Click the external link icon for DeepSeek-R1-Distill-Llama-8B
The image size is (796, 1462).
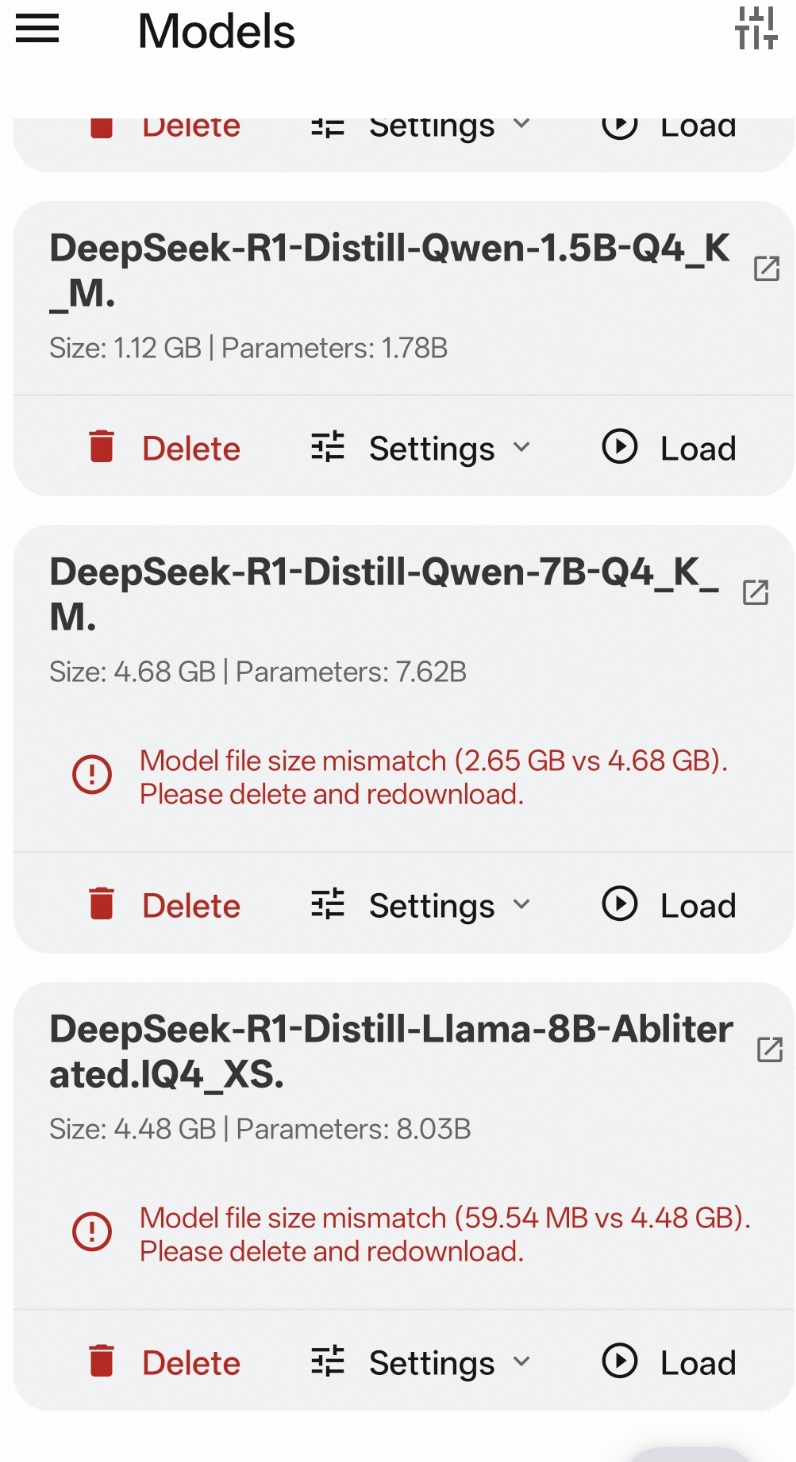tap(768, 1050)
